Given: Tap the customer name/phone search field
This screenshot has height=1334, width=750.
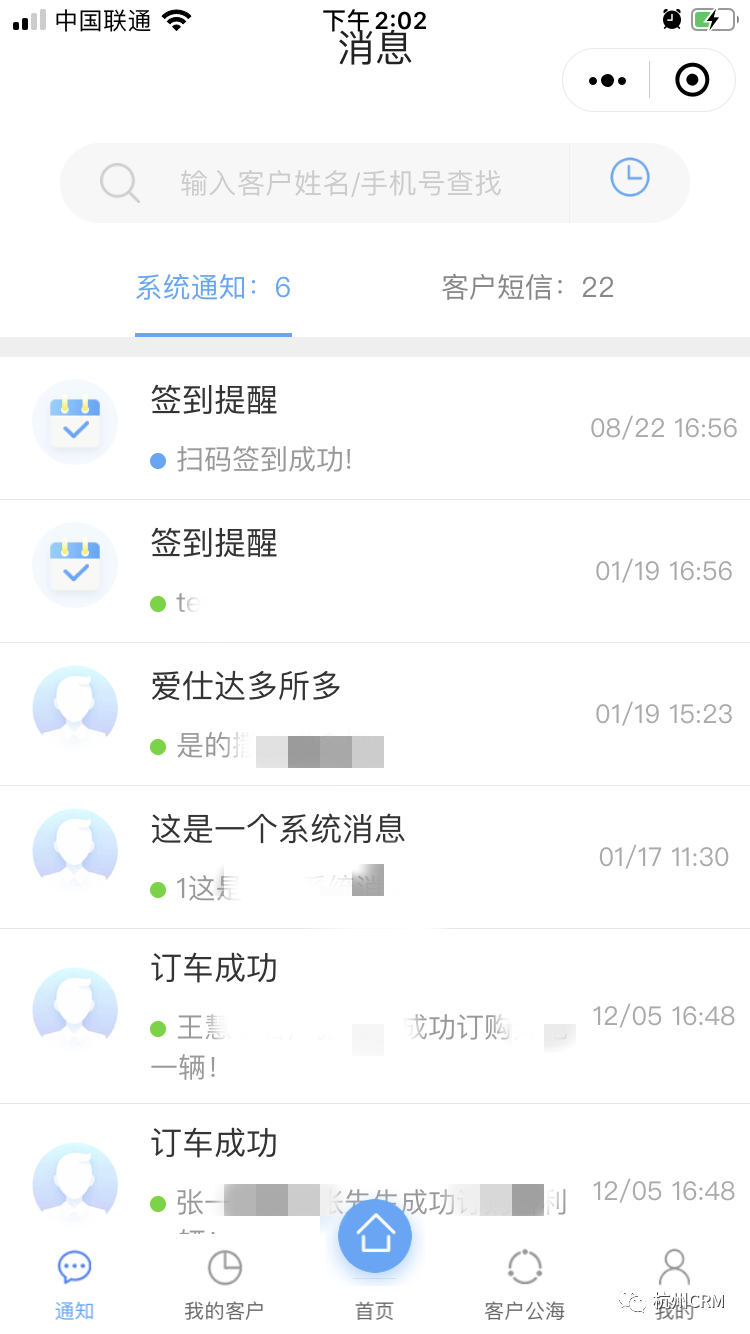Looking at the screenshot, I should (x=315, y=183).
